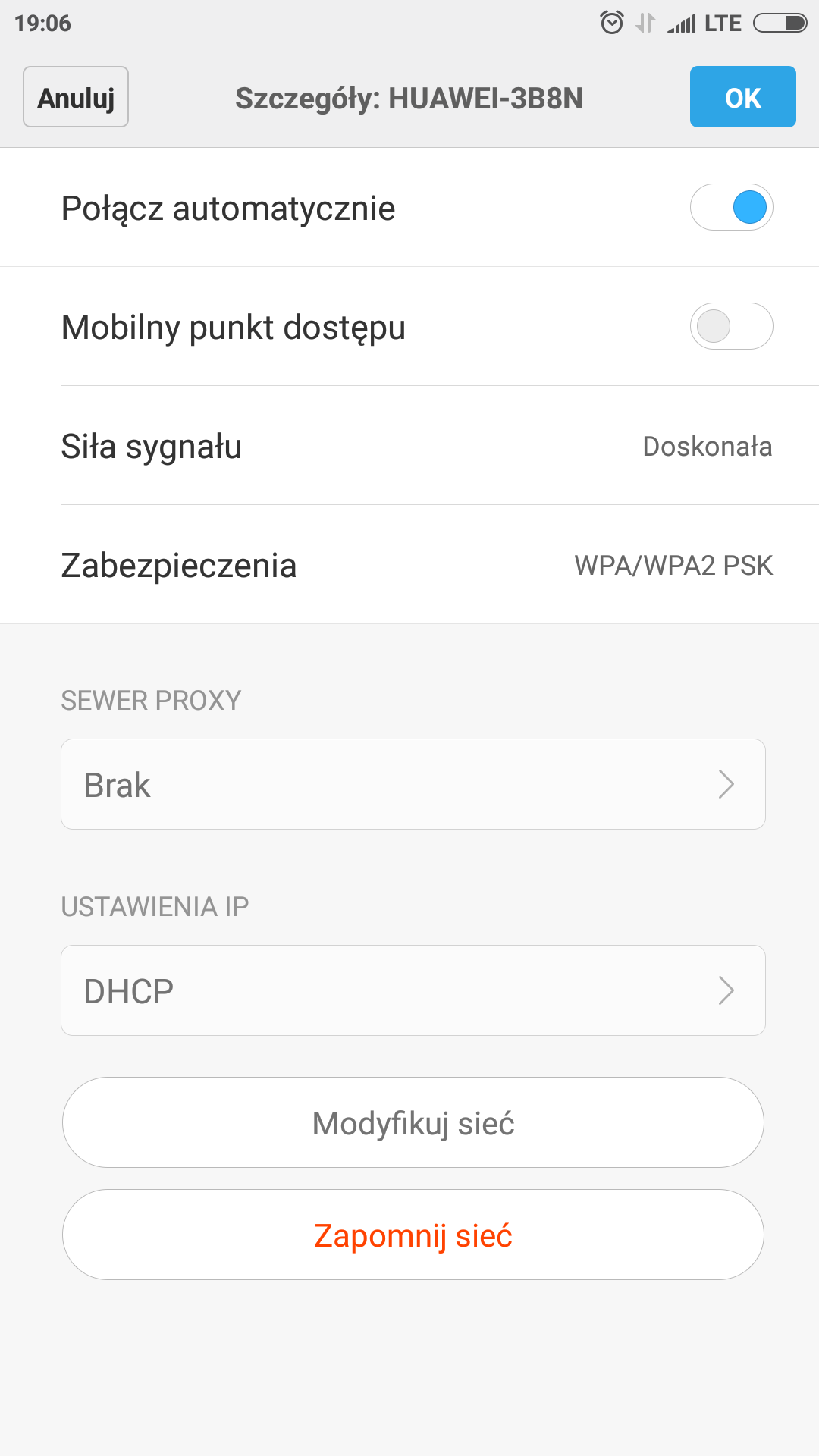Tap the Anuluj cancel button
The height and width of the screenshot is (1456, 819).
click(x=76, y=97)
